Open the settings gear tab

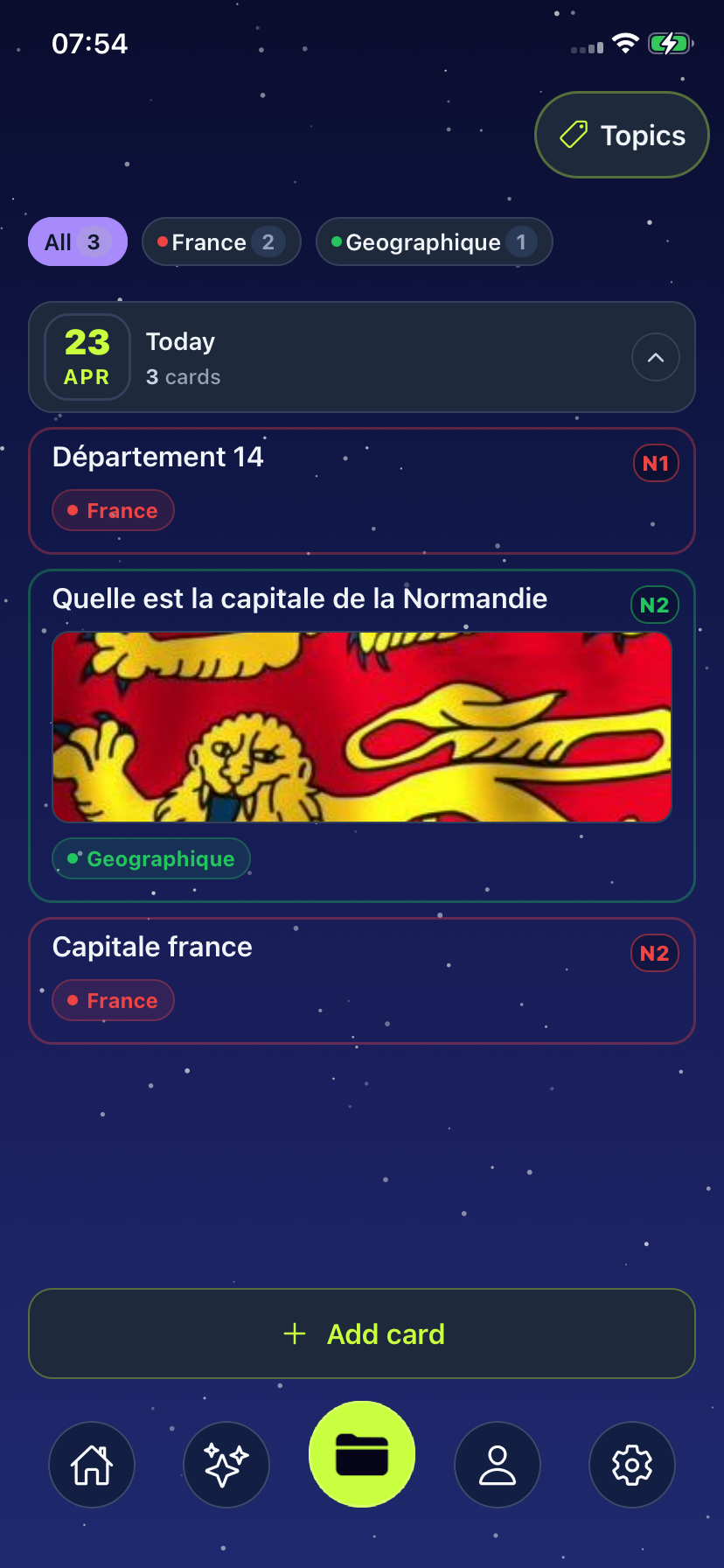(x=631, y=1464)
